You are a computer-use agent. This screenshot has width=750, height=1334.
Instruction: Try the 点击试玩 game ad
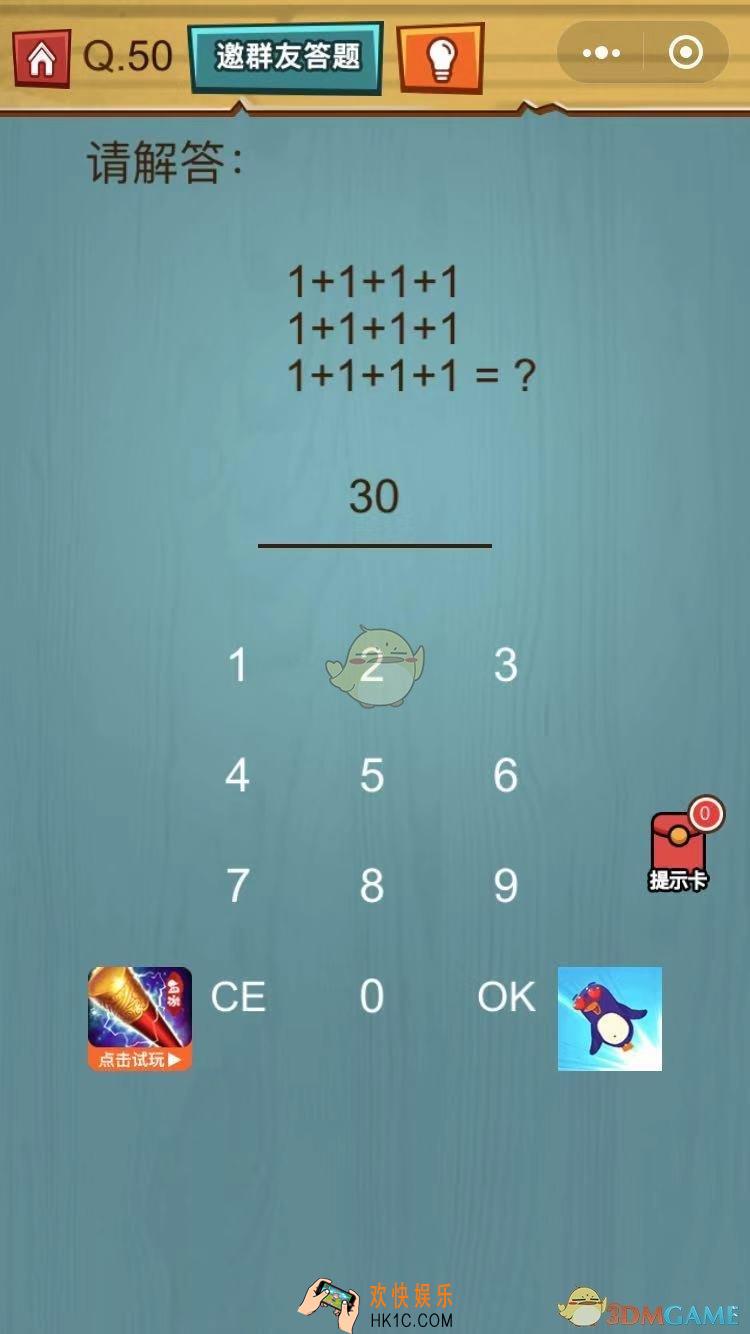(x=140, y=1018)
